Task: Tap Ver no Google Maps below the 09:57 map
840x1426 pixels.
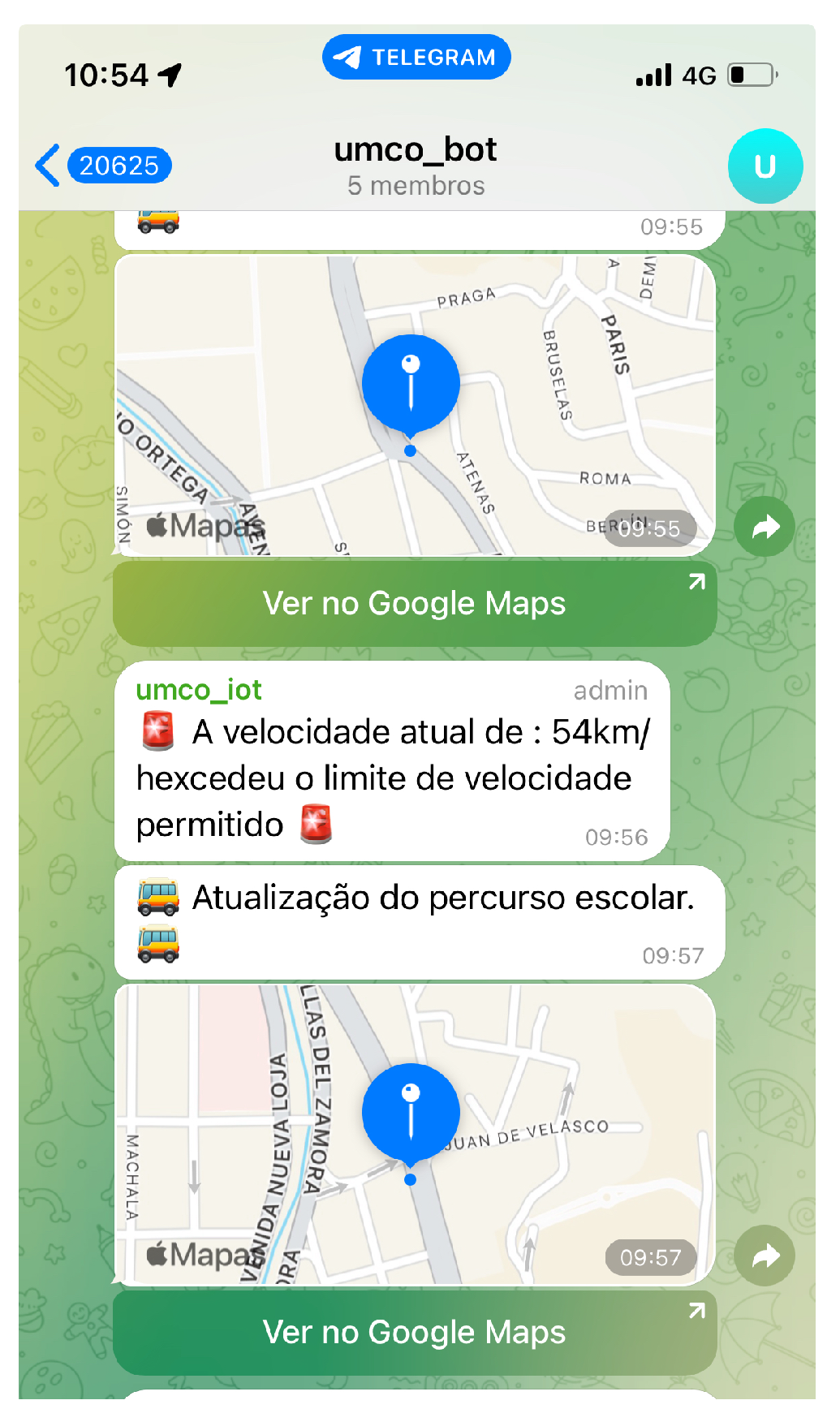Action: (x=415, y=1332)
